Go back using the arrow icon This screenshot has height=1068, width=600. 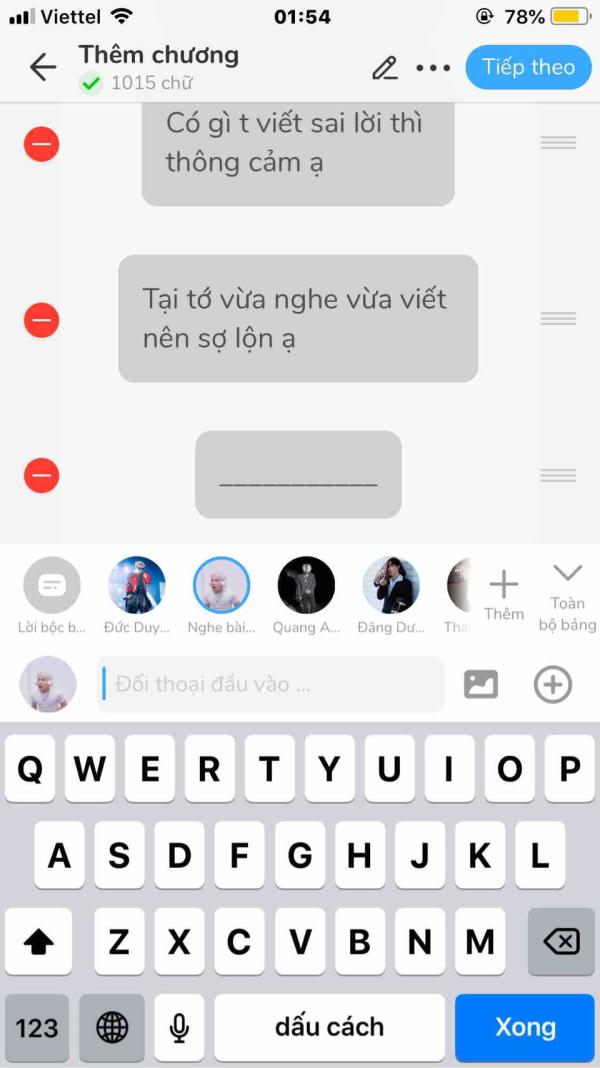coord(43,67)
